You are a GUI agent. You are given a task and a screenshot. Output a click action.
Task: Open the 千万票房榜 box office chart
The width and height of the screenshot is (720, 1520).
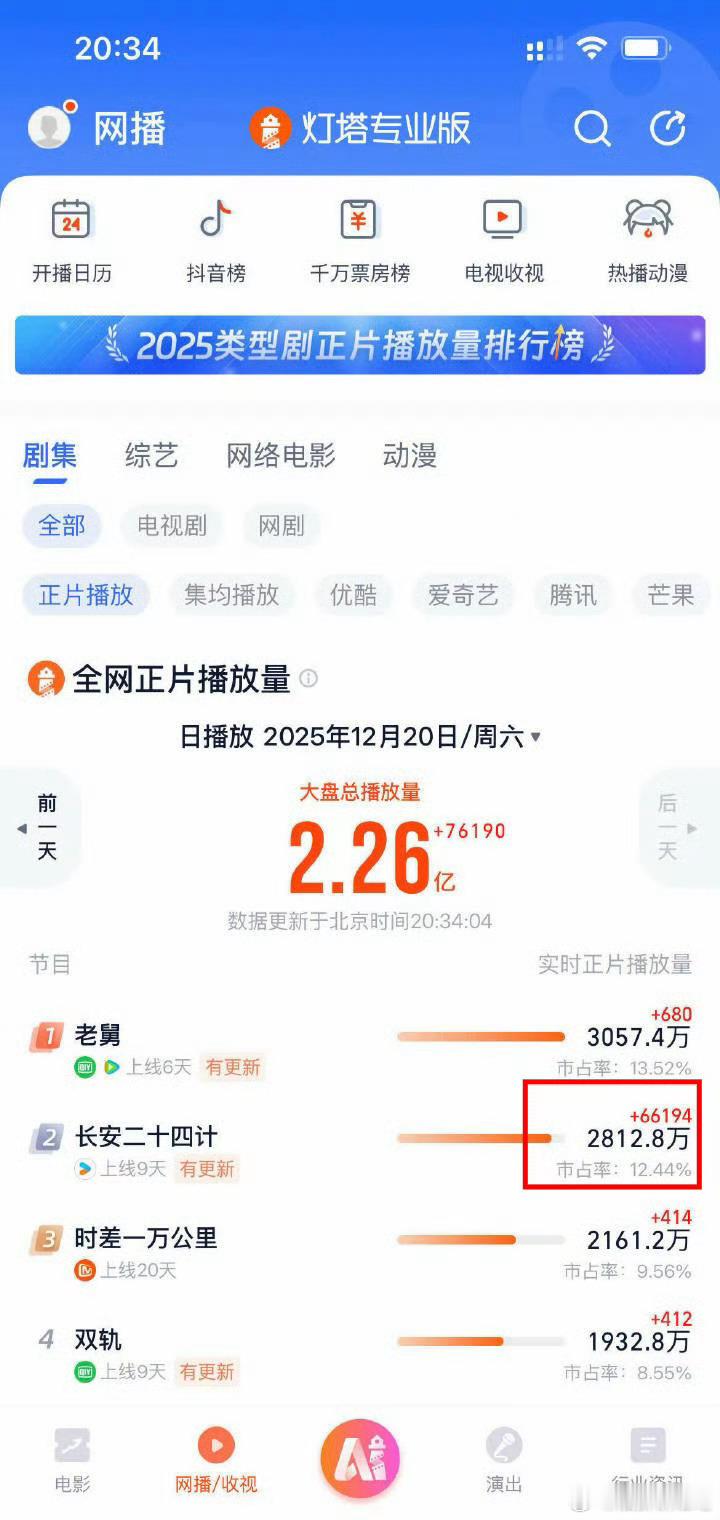pos(360,238)
